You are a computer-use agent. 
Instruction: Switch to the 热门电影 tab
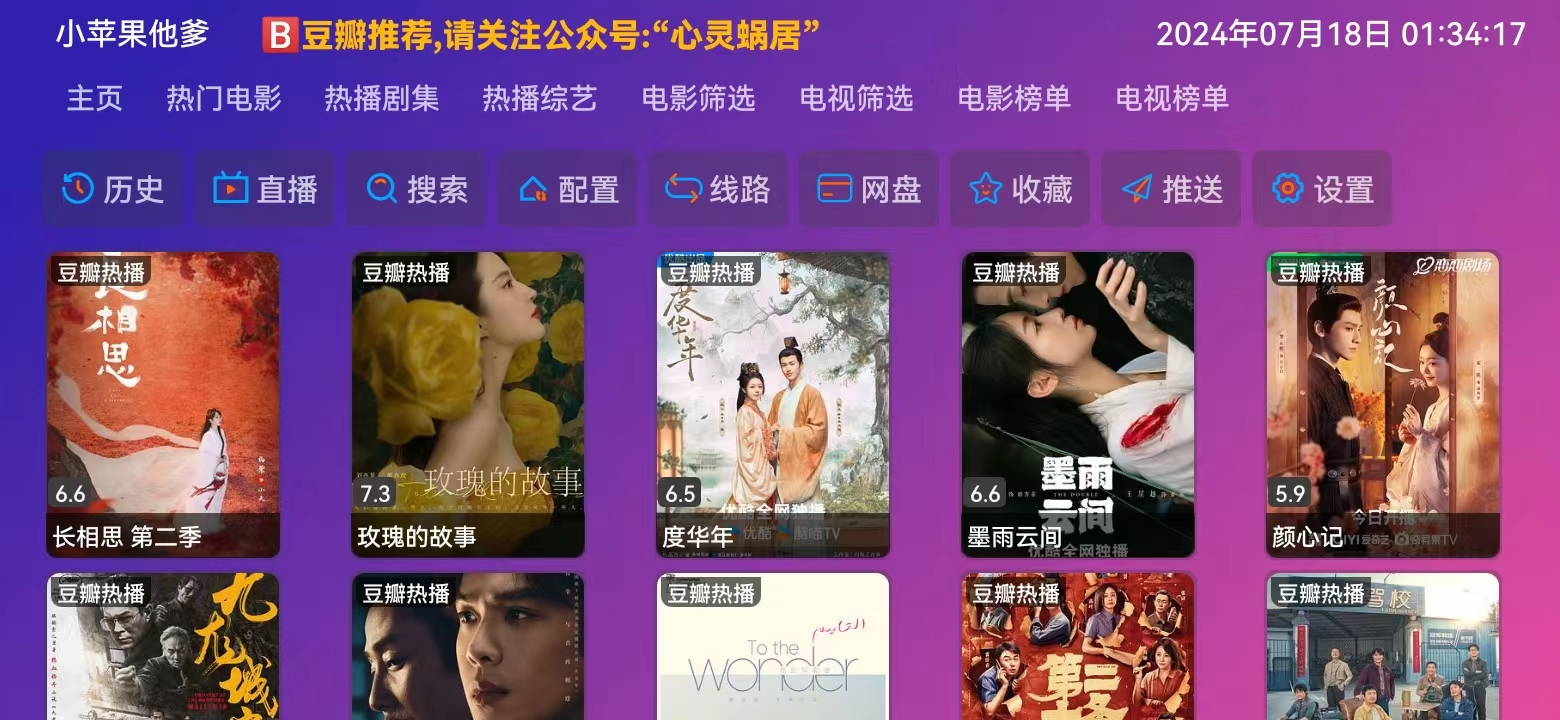point(224,98)
